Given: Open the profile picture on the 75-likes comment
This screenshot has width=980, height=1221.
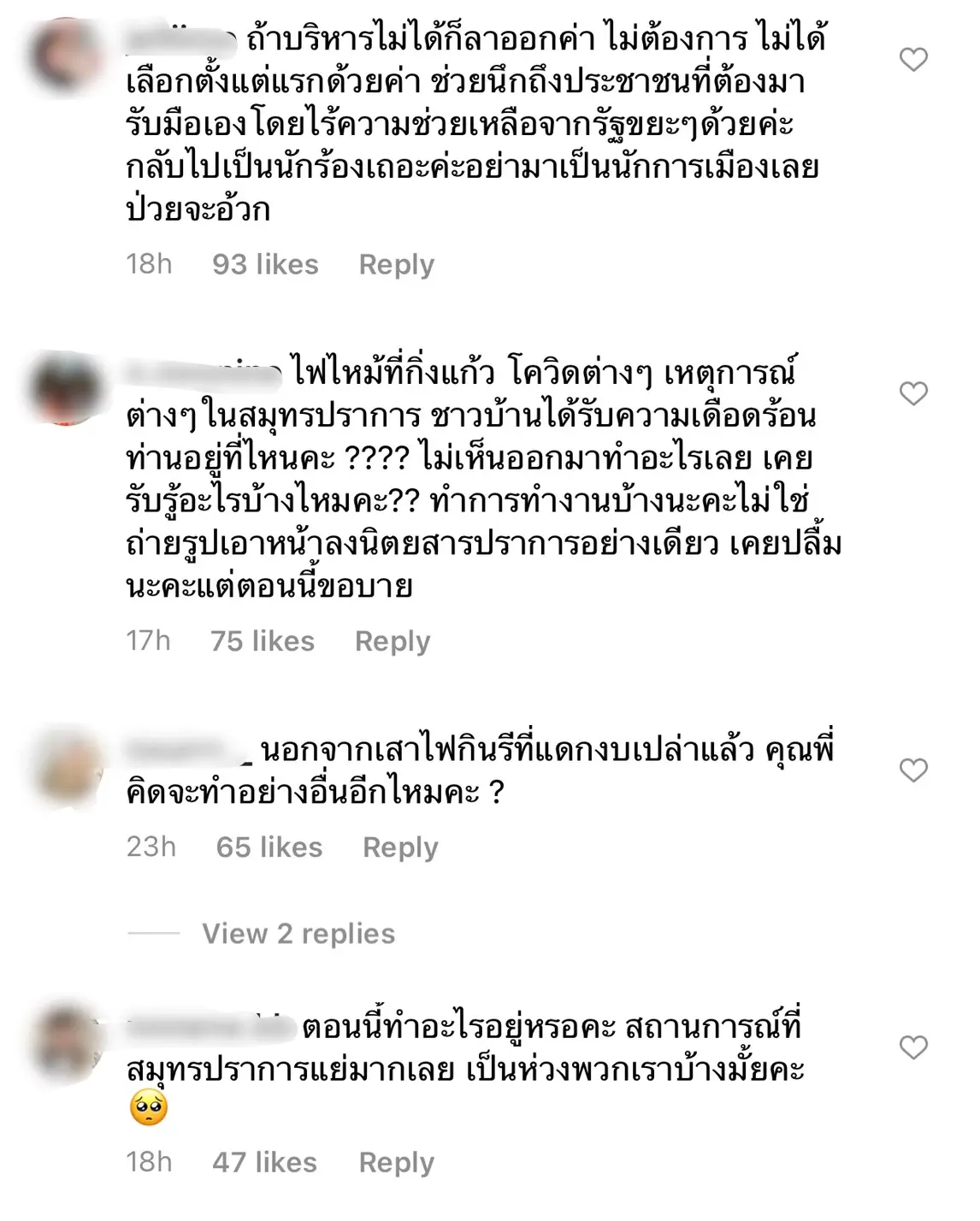Looking at the screenshot, I should point(66,389).
